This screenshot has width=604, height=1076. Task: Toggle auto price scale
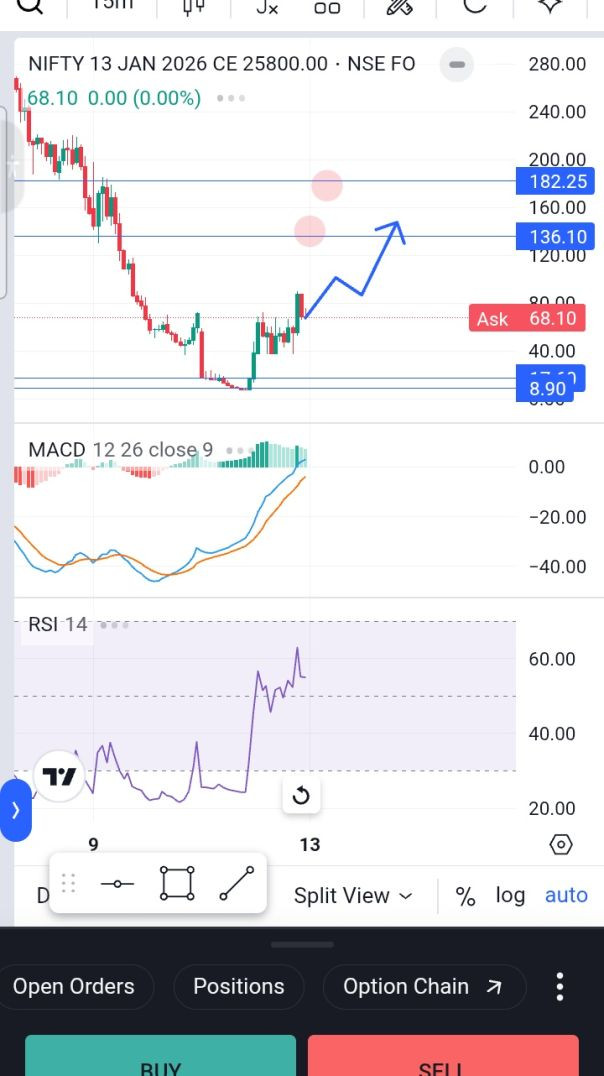point(566,895)
